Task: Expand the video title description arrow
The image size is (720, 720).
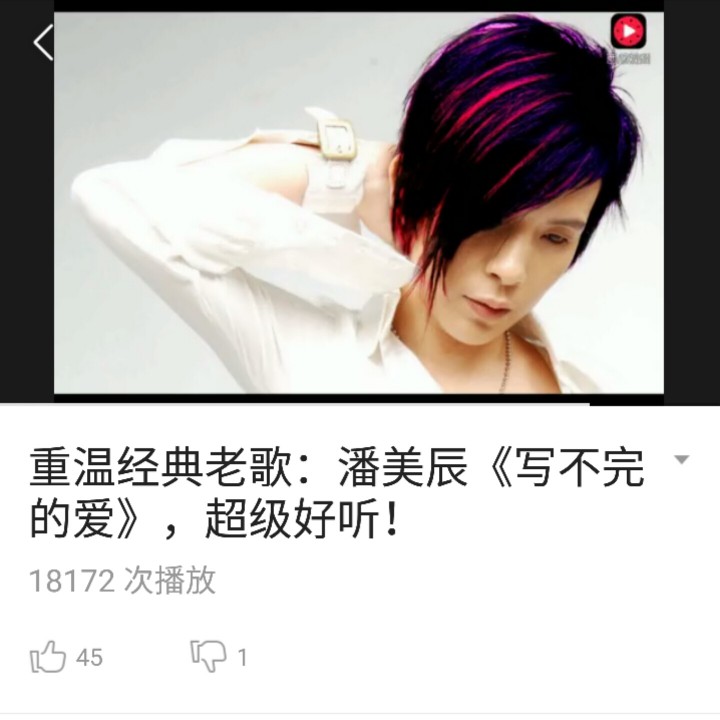Action: pyautogui.click(x=681, y=459)
